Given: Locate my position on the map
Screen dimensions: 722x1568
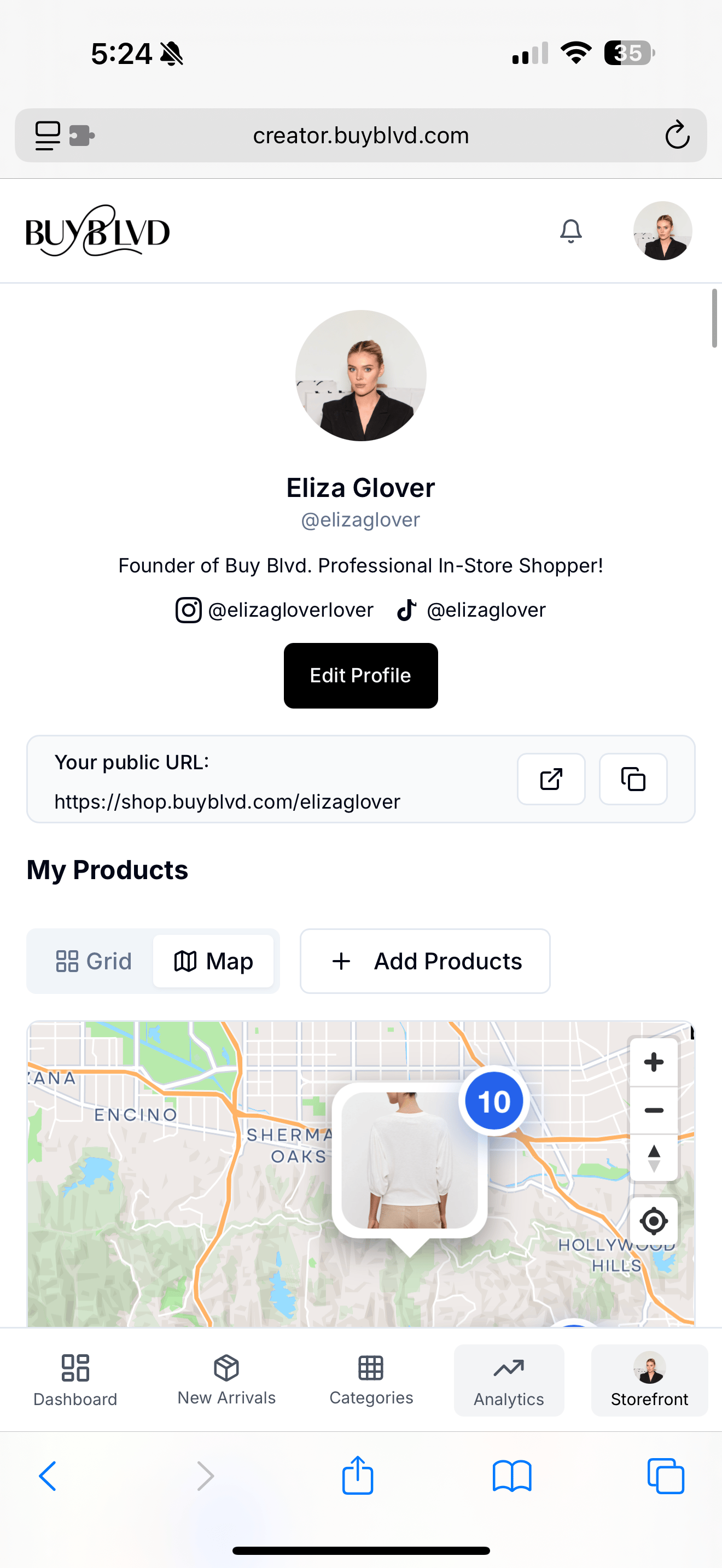Looking at the screenshot, I should (653, 1221).
